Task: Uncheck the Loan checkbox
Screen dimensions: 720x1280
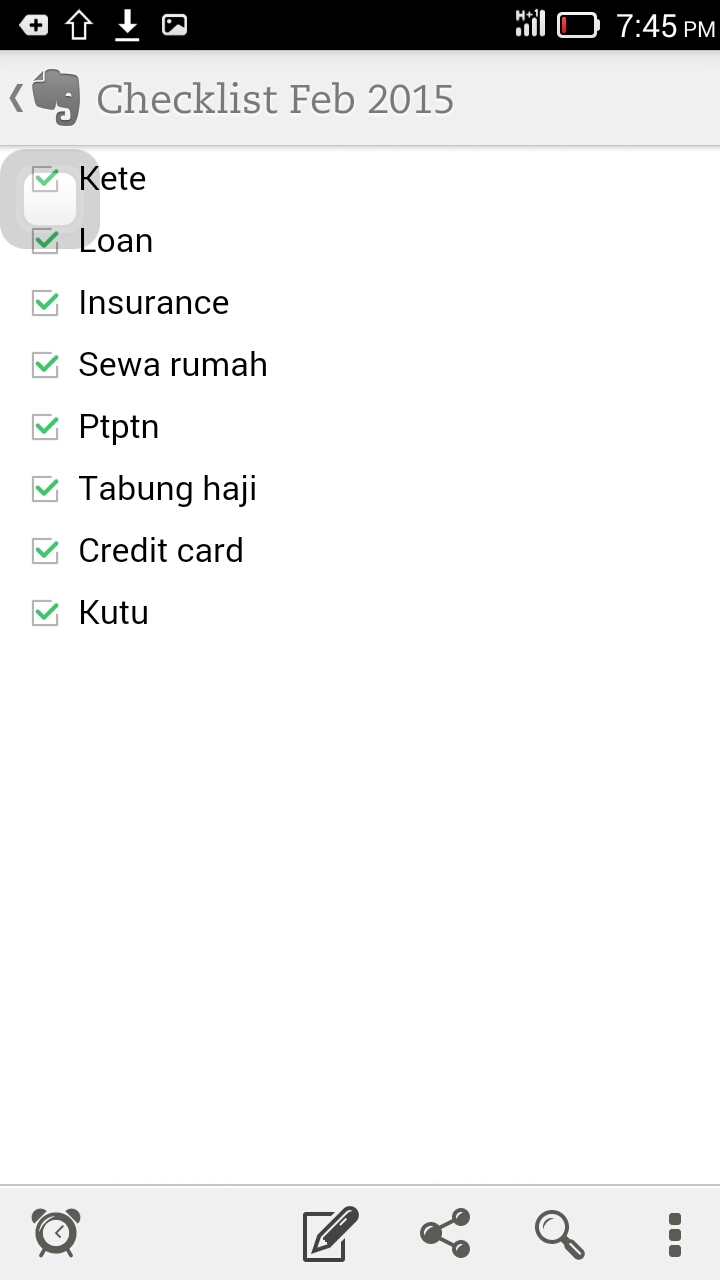Action: [46, 241]
